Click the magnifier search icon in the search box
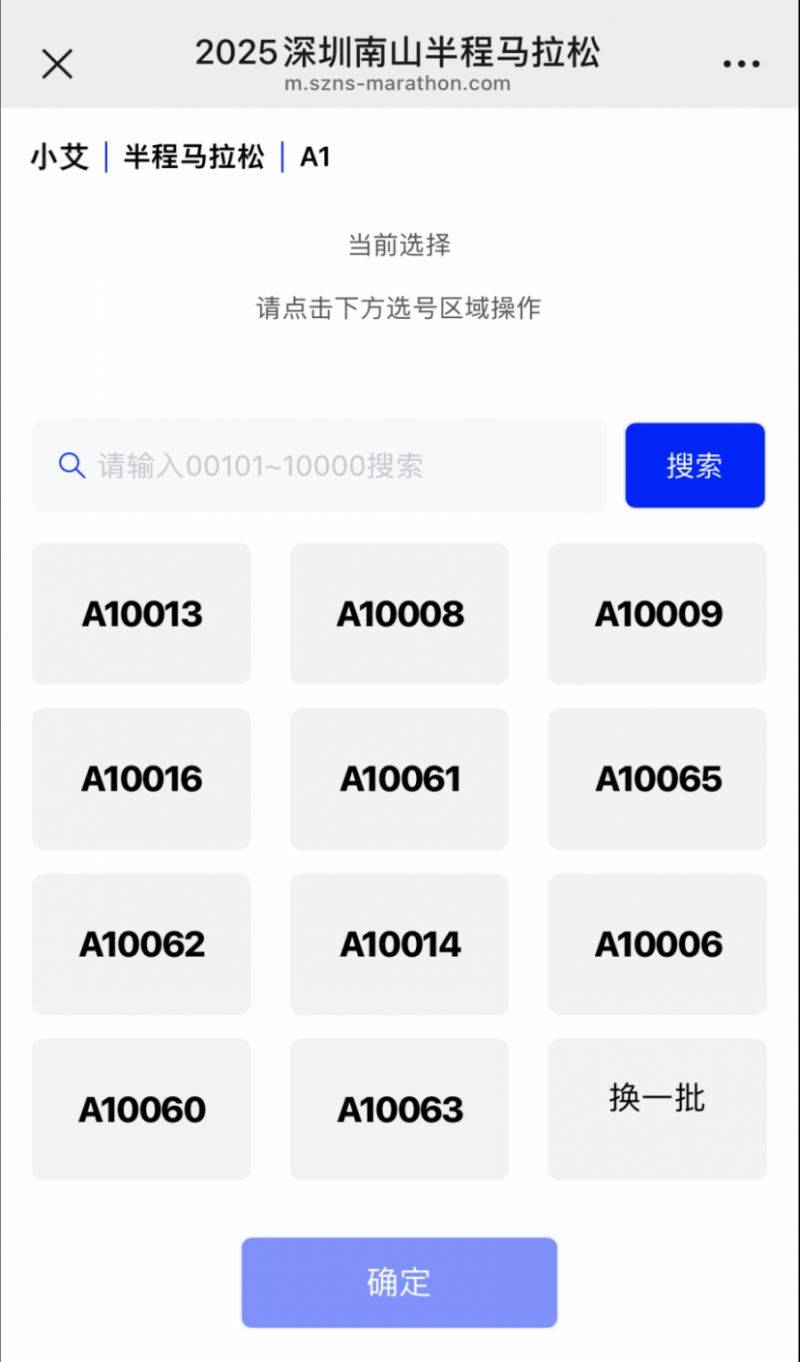The width and height of the screenshot is (800, 1362). (x=70, y=465)
